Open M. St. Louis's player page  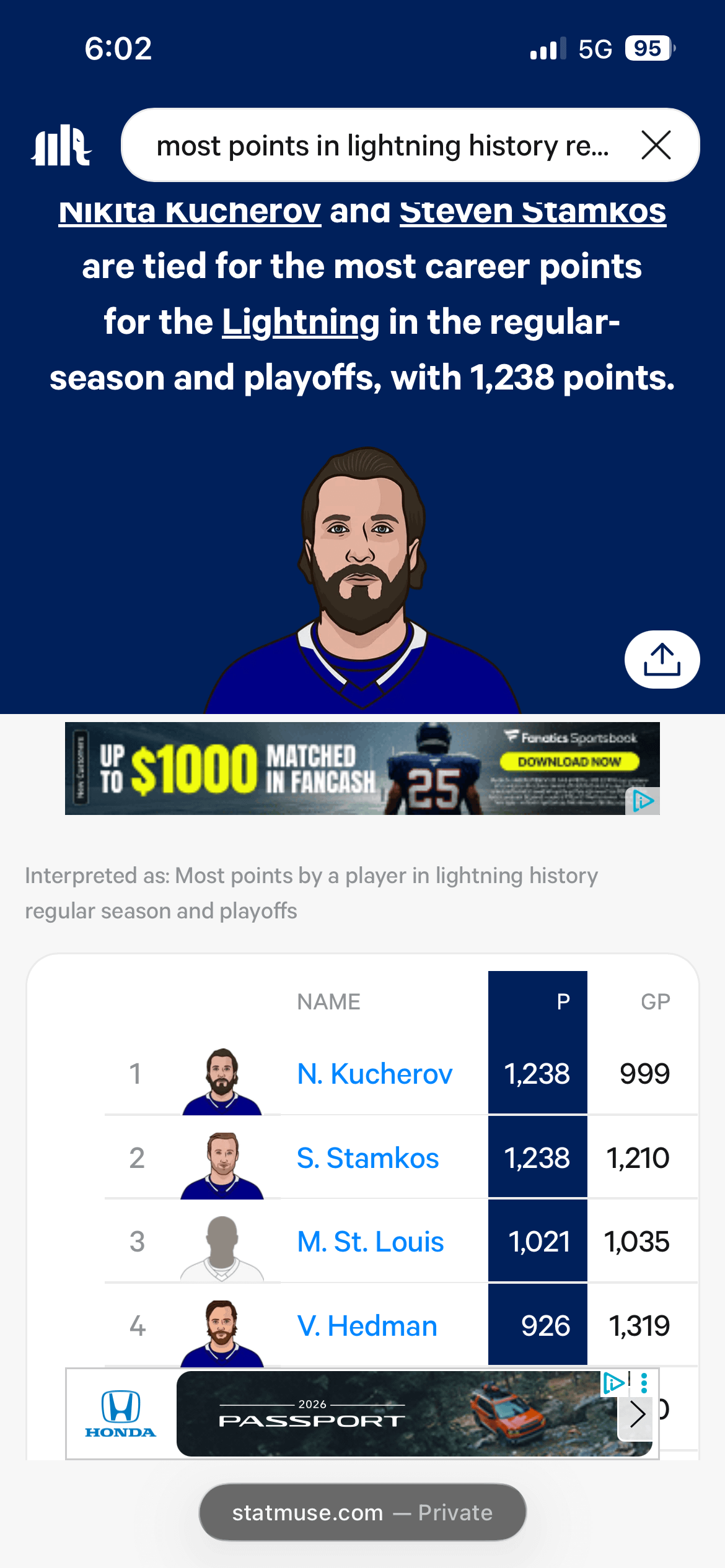(x=370, y=1242)
